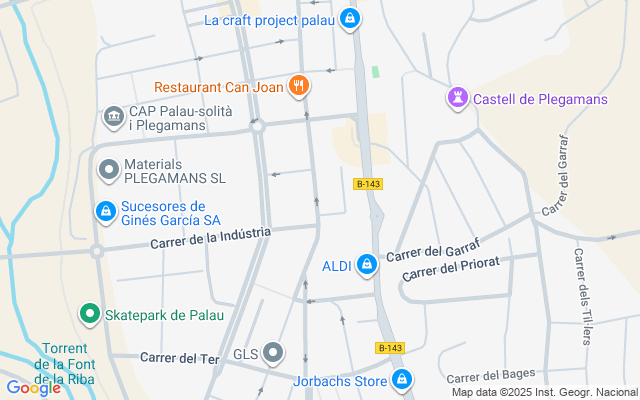Select the Restaurant Can Joan marker
The image size is (640, 400).
click(x=297, y=87)
